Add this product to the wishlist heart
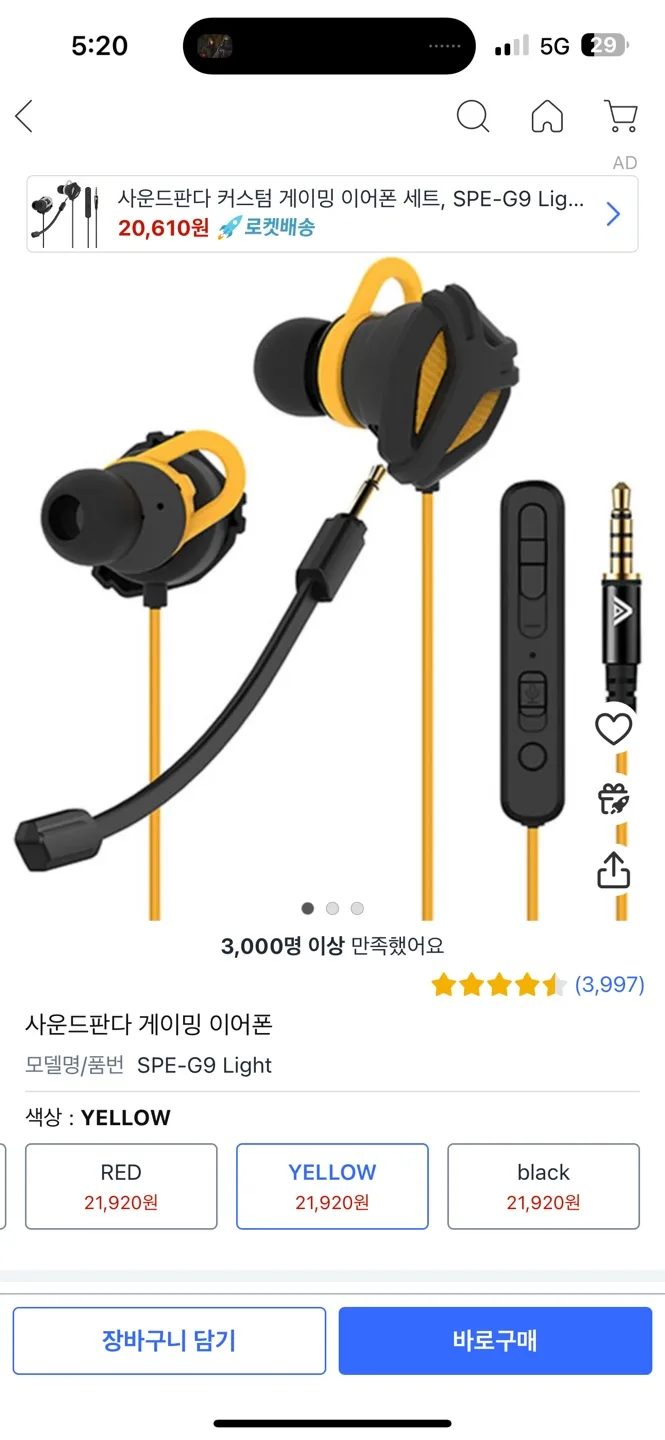The width and height of the screenshot is (665, 1440). [613, 729]
